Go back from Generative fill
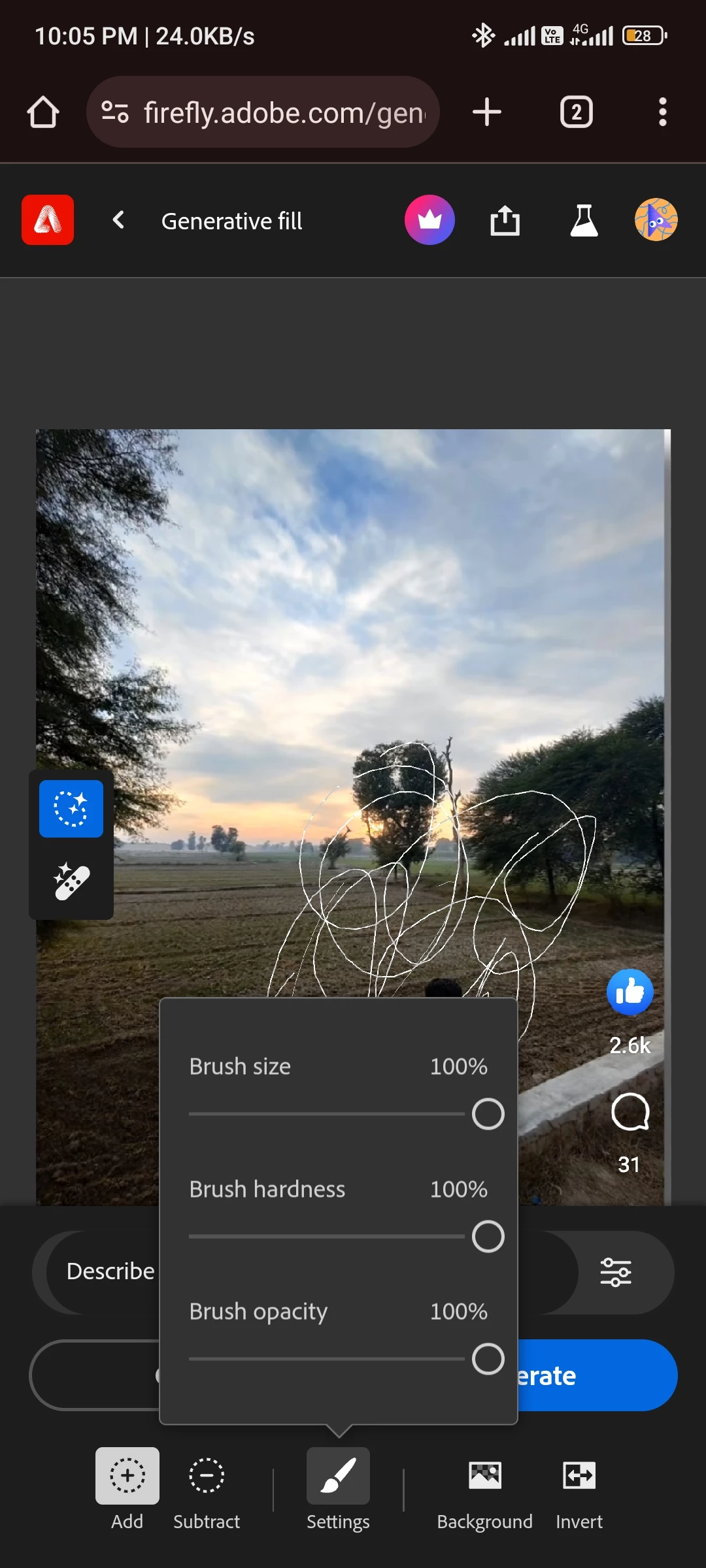This screenshot has height=1568, width=706. tap(118, 220)
